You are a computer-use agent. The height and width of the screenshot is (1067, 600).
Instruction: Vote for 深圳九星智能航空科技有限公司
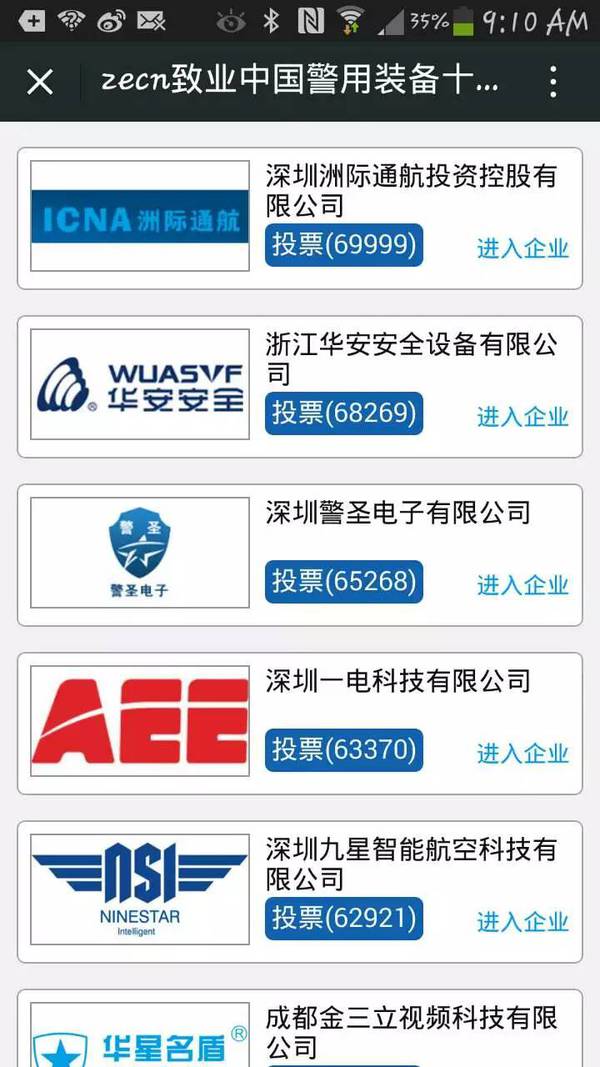[x=344, y=918]
